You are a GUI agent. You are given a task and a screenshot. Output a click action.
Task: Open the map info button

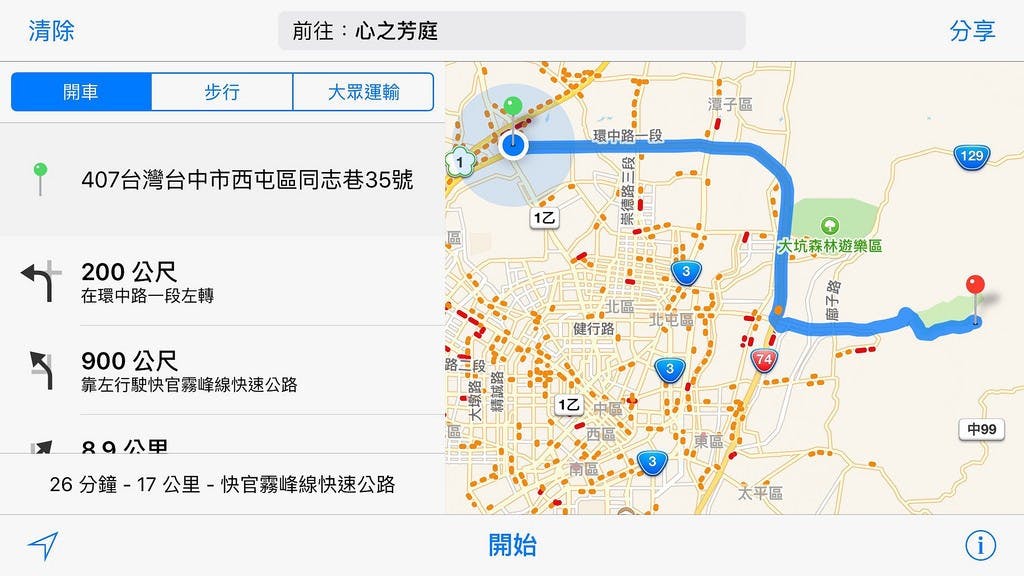coord(980,545)
